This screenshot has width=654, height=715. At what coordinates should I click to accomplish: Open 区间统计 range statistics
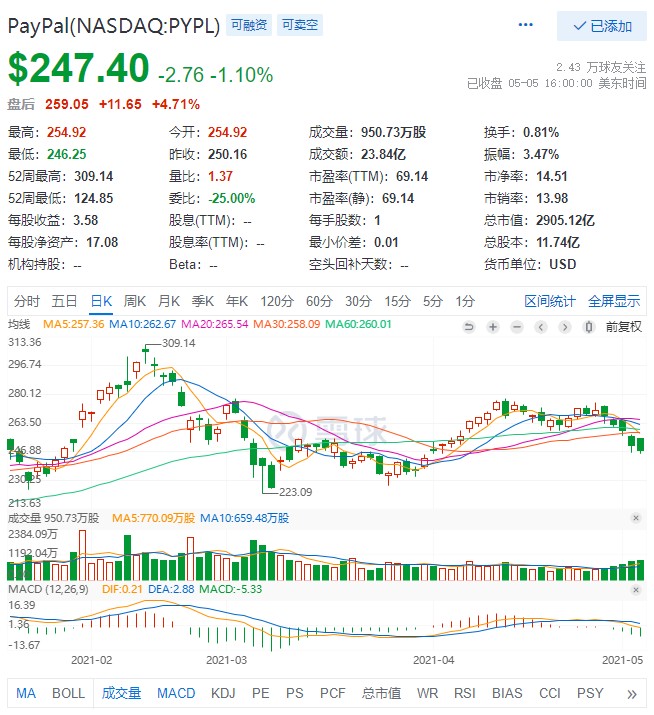[x=550, y=301]
